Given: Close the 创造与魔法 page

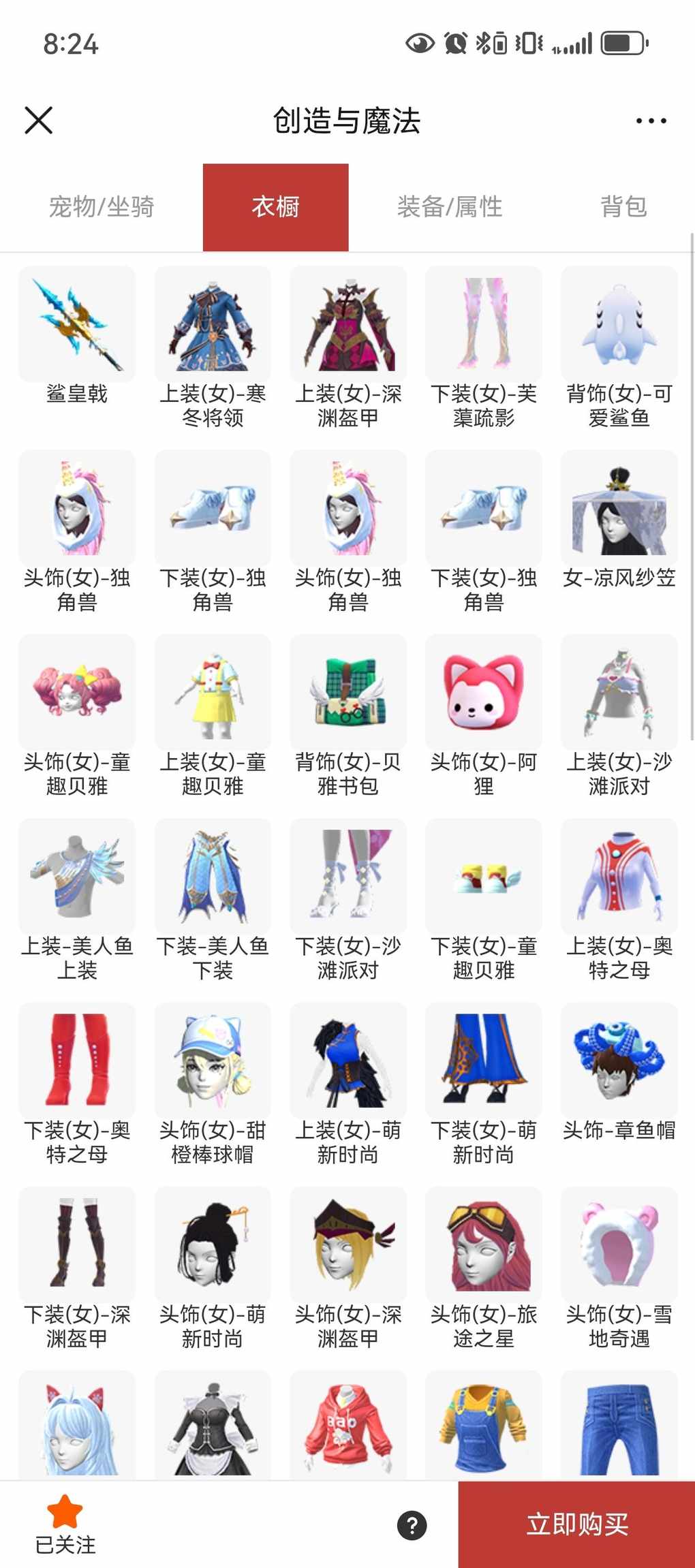Looking at the screenshot, I should click(39, 121).
